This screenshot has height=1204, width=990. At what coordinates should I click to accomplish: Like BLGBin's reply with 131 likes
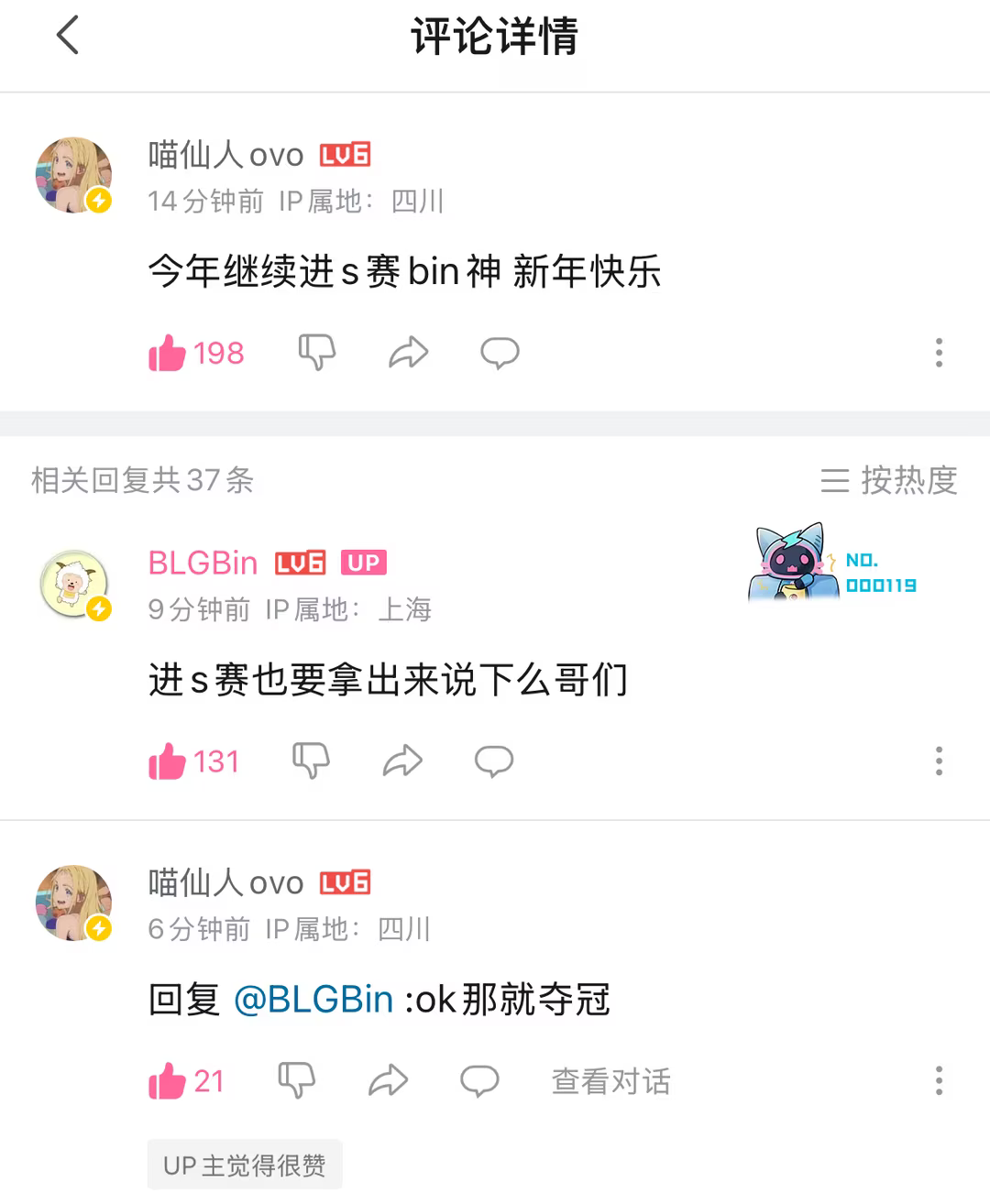(168, 761)
